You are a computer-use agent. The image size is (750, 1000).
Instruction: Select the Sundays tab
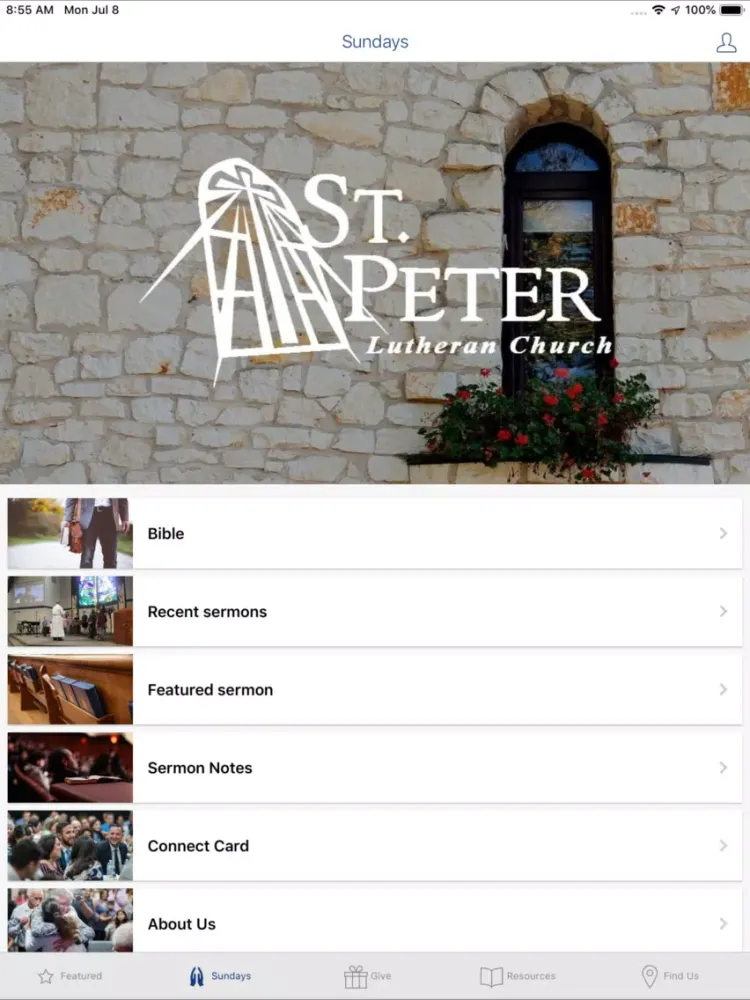click(x=220, y=976)
